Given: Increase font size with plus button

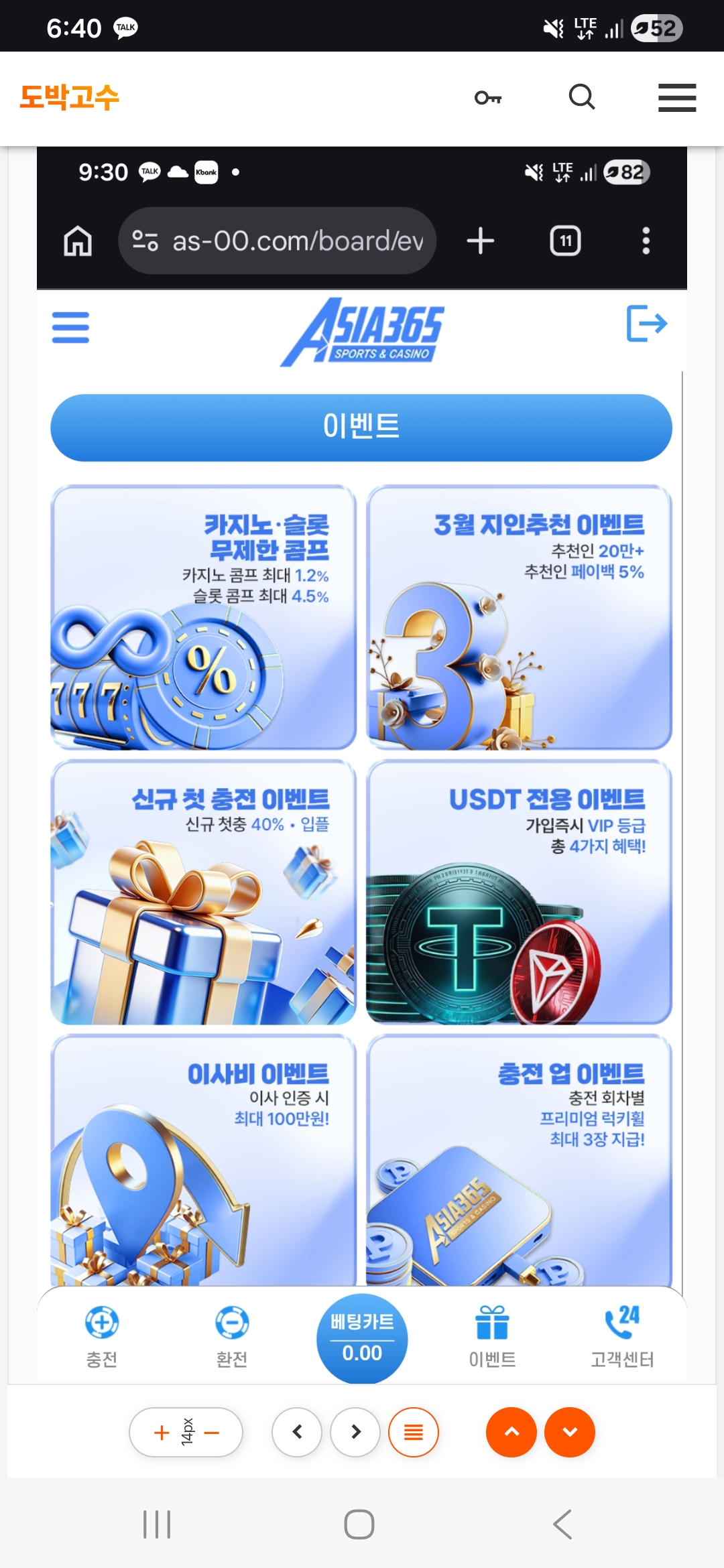Looking at the screenshot, I should click(x=162, y=1433).
